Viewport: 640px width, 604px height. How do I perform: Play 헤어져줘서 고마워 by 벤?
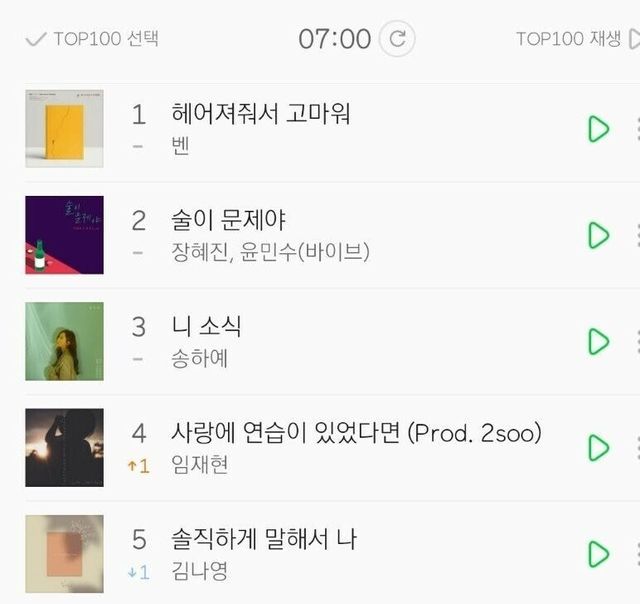pos(598,129)
